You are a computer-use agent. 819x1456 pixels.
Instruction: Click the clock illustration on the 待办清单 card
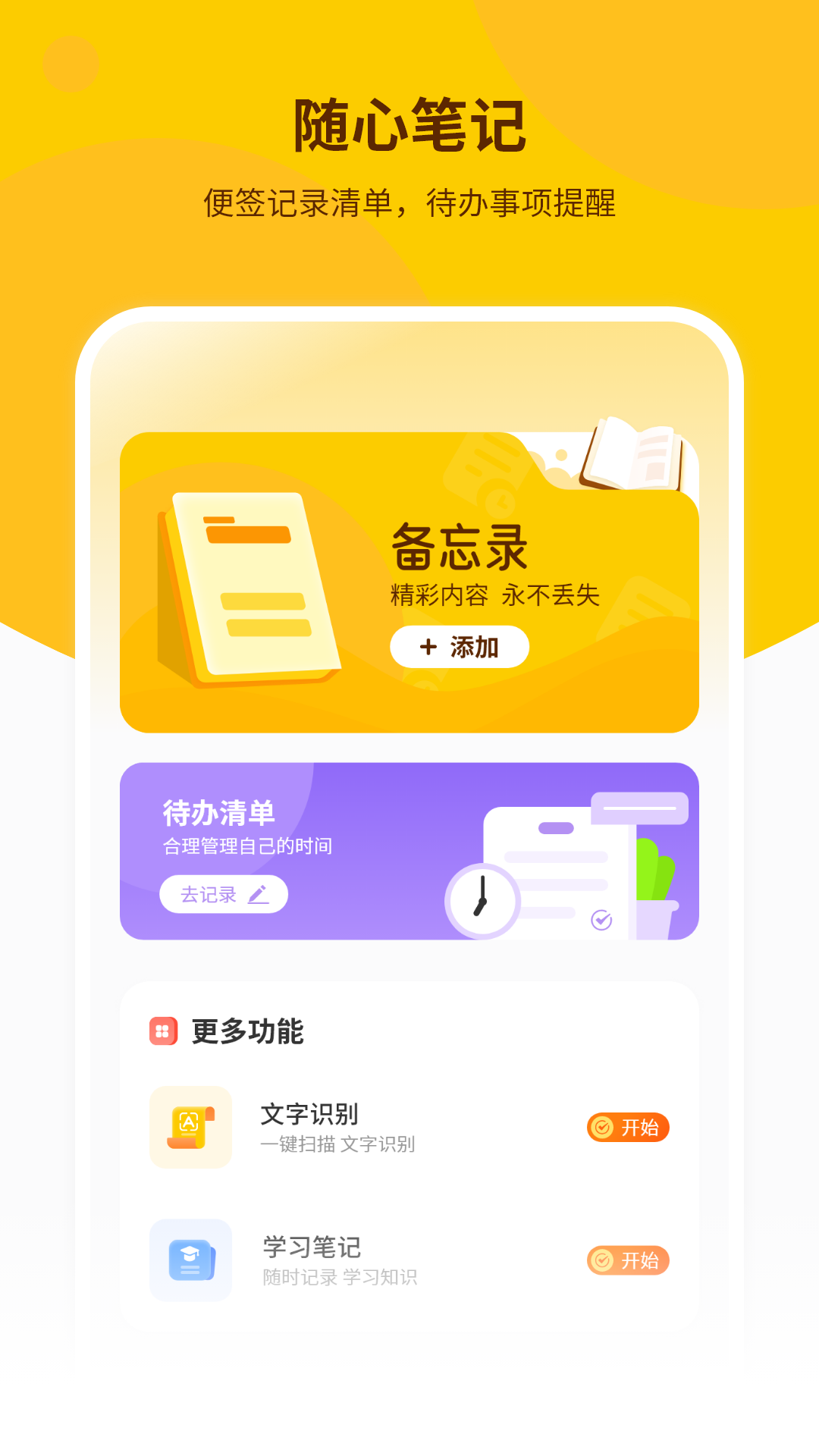(x=483, y=902)
